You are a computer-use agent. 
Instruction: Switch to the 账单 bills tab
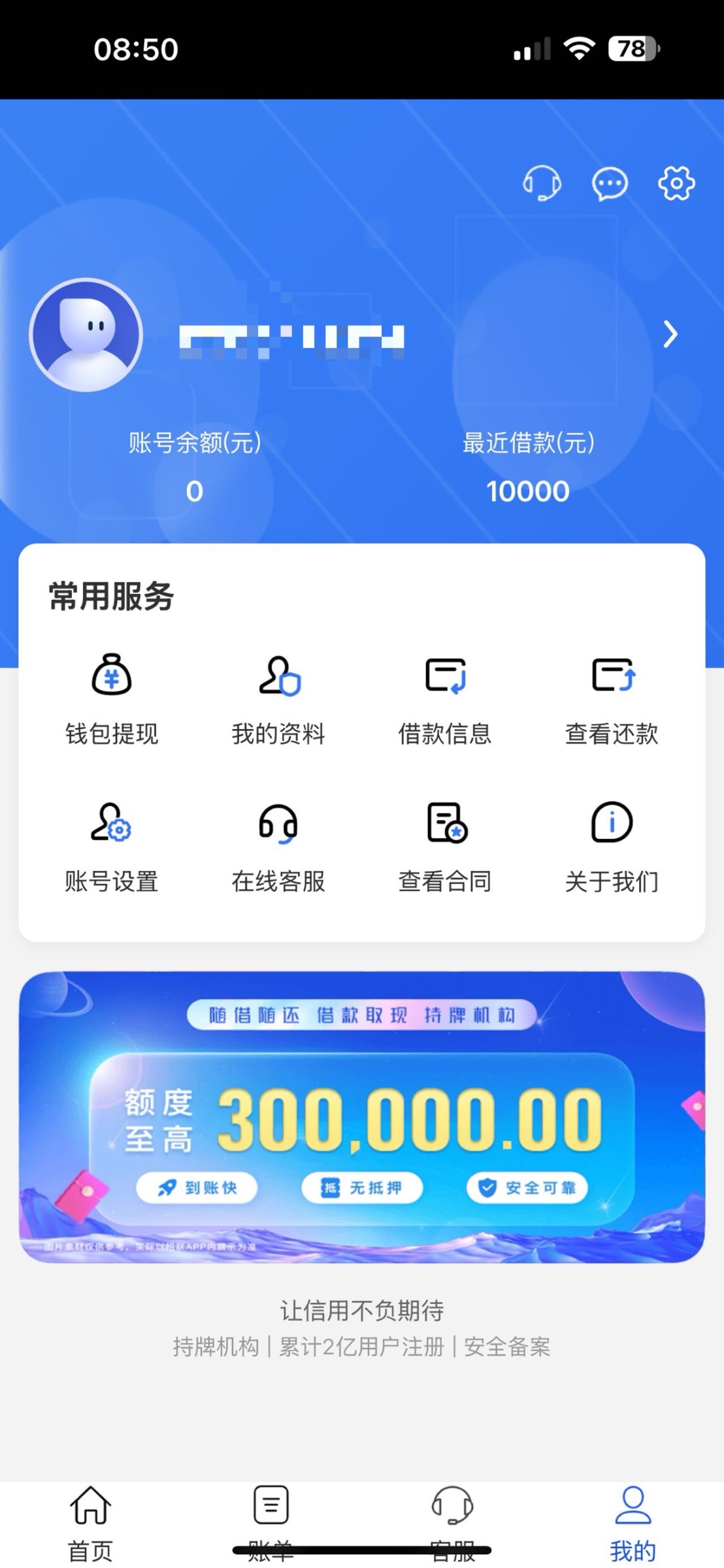click(x=271, y=1522)
